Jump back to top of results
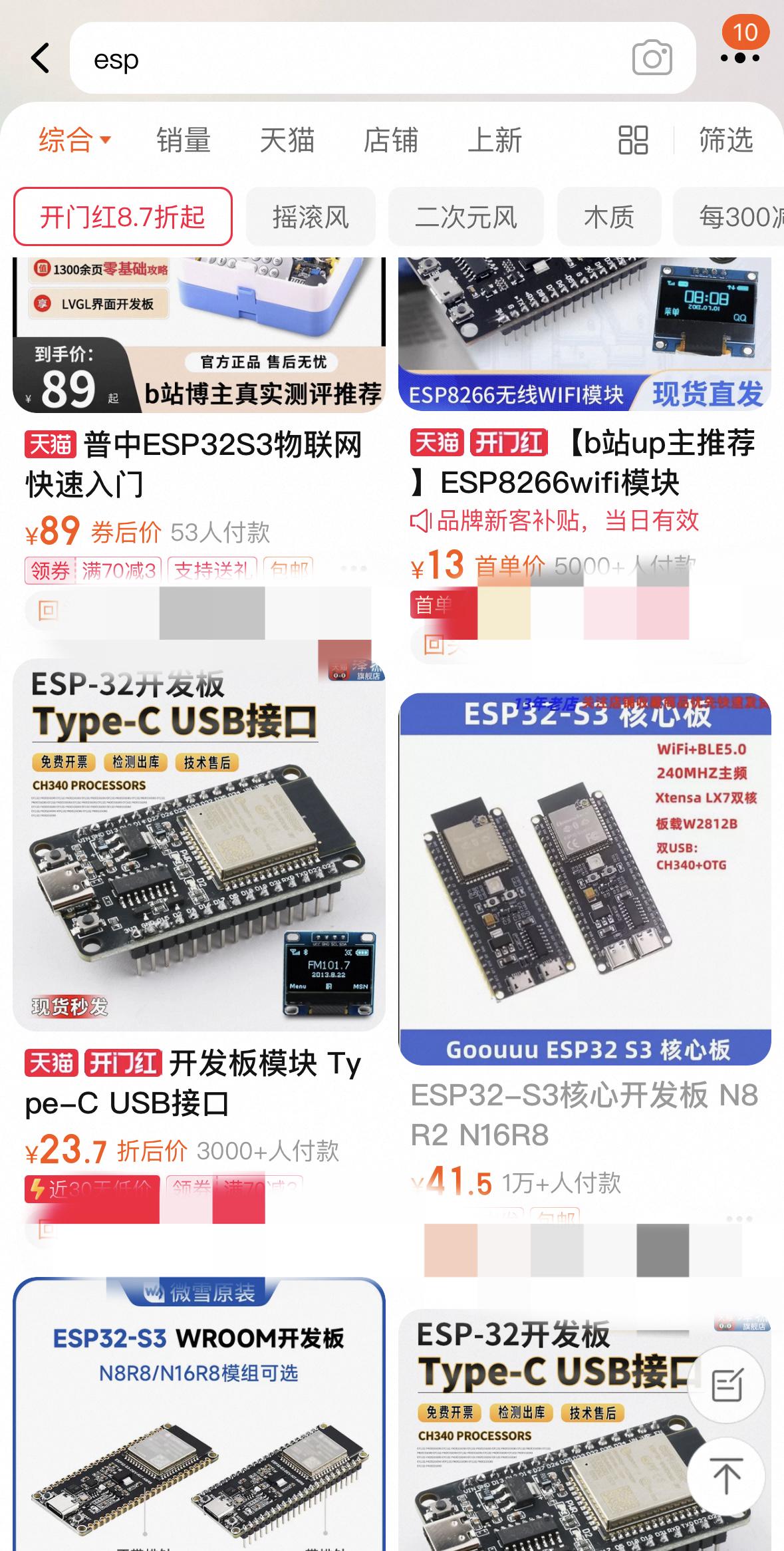The image size is (784, 1551). [725, 1476]
